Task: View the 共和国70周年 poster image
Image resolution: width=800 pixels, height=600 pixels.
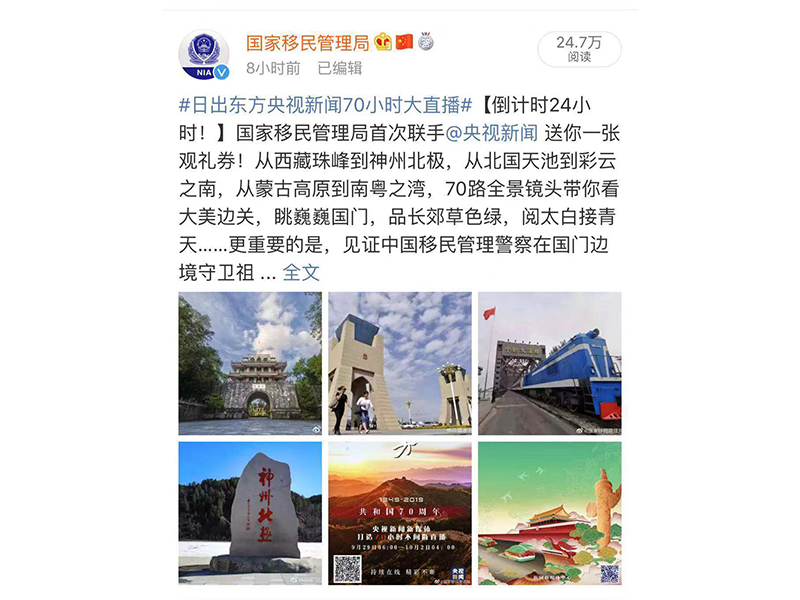Action: (400, 513)
